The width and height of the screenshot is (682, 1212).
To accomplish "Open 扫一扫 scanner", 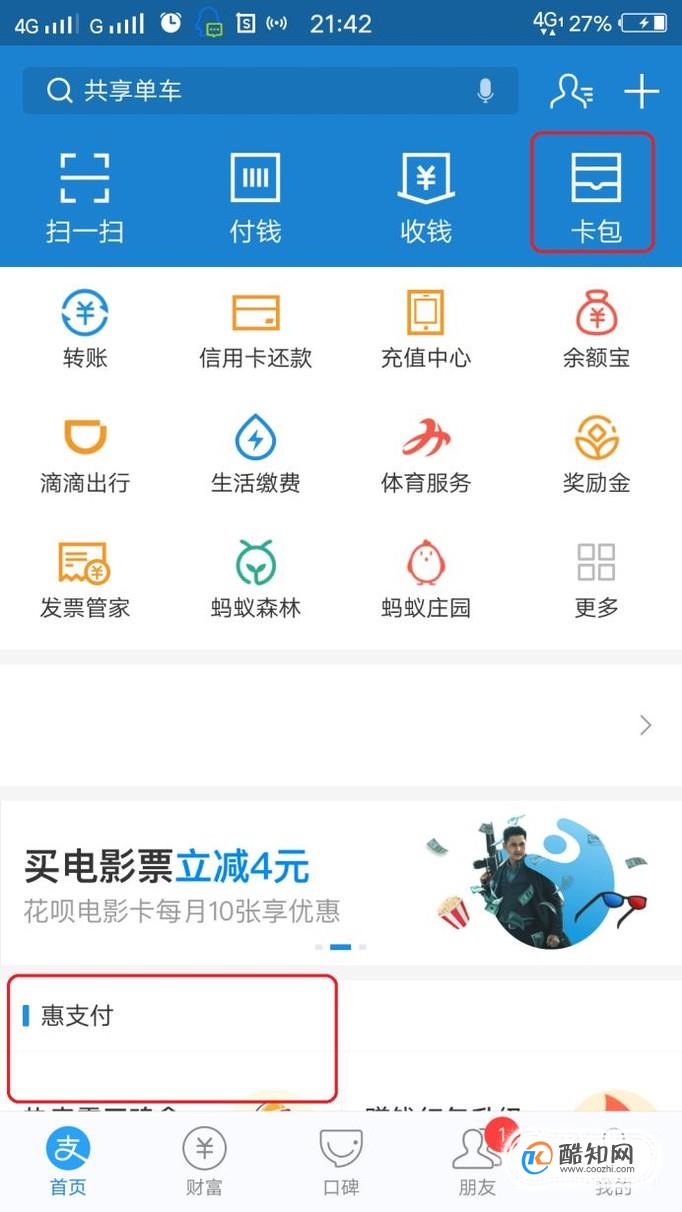I will (85, 198).
